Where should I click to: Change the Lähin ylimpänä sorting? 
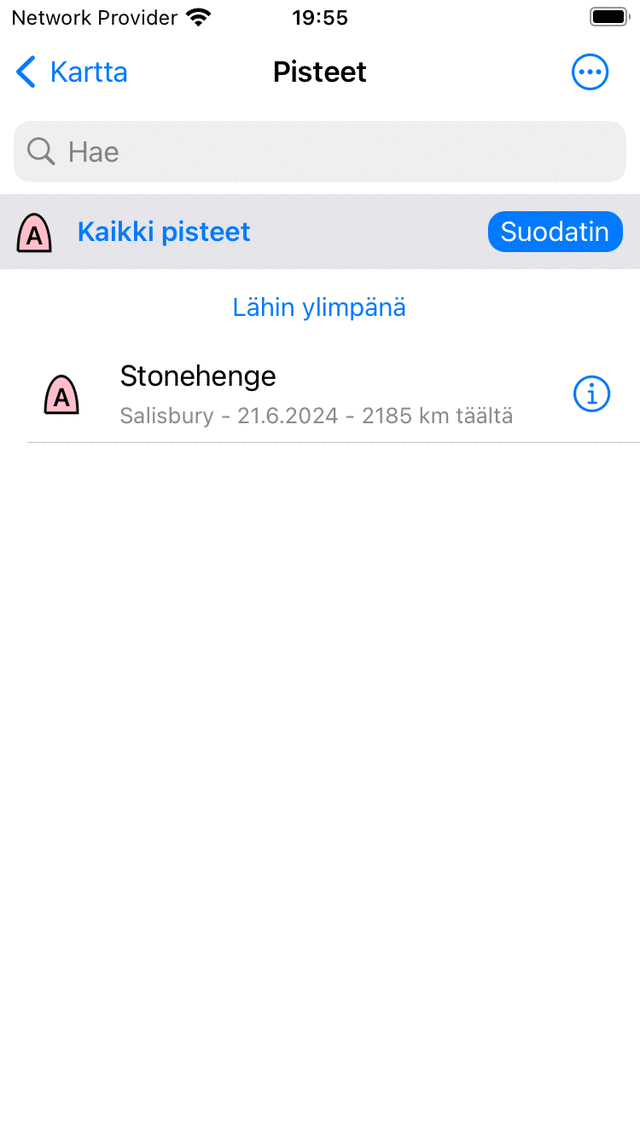[319, 307]
